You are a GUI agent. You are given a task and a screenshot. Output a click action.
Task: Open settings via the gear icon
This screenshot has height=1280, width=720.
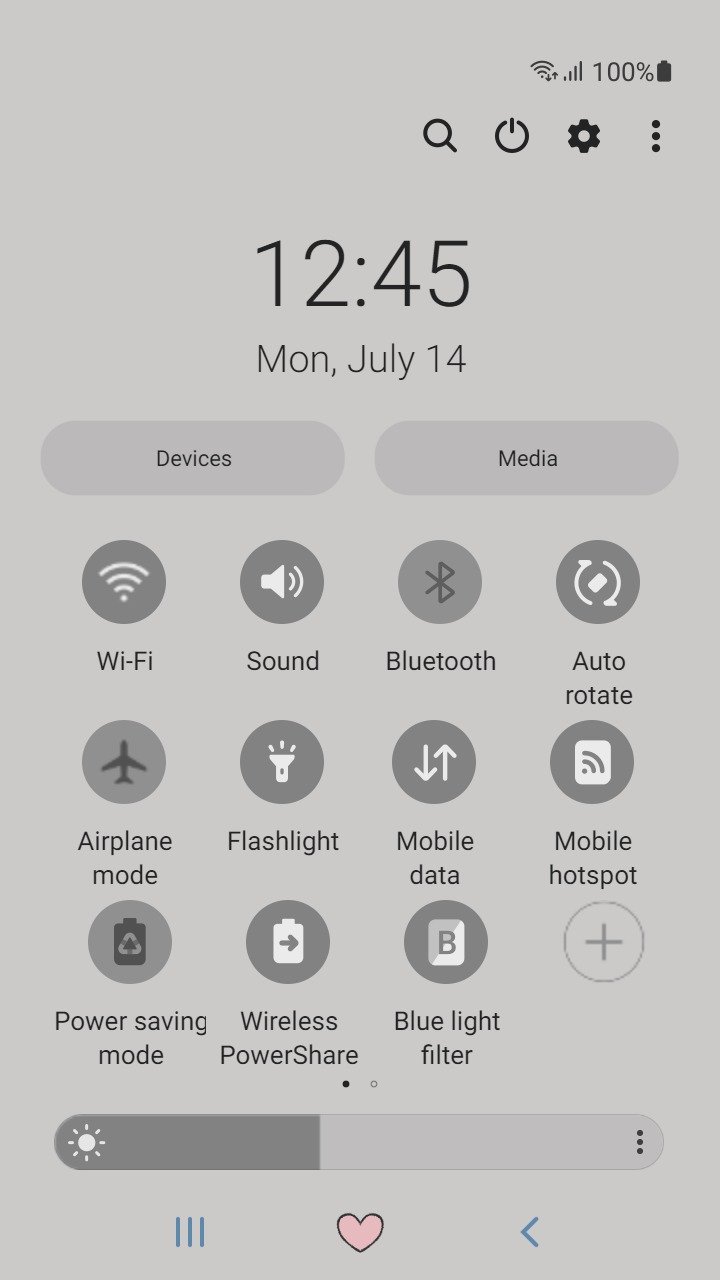click(x=584, y=135)
